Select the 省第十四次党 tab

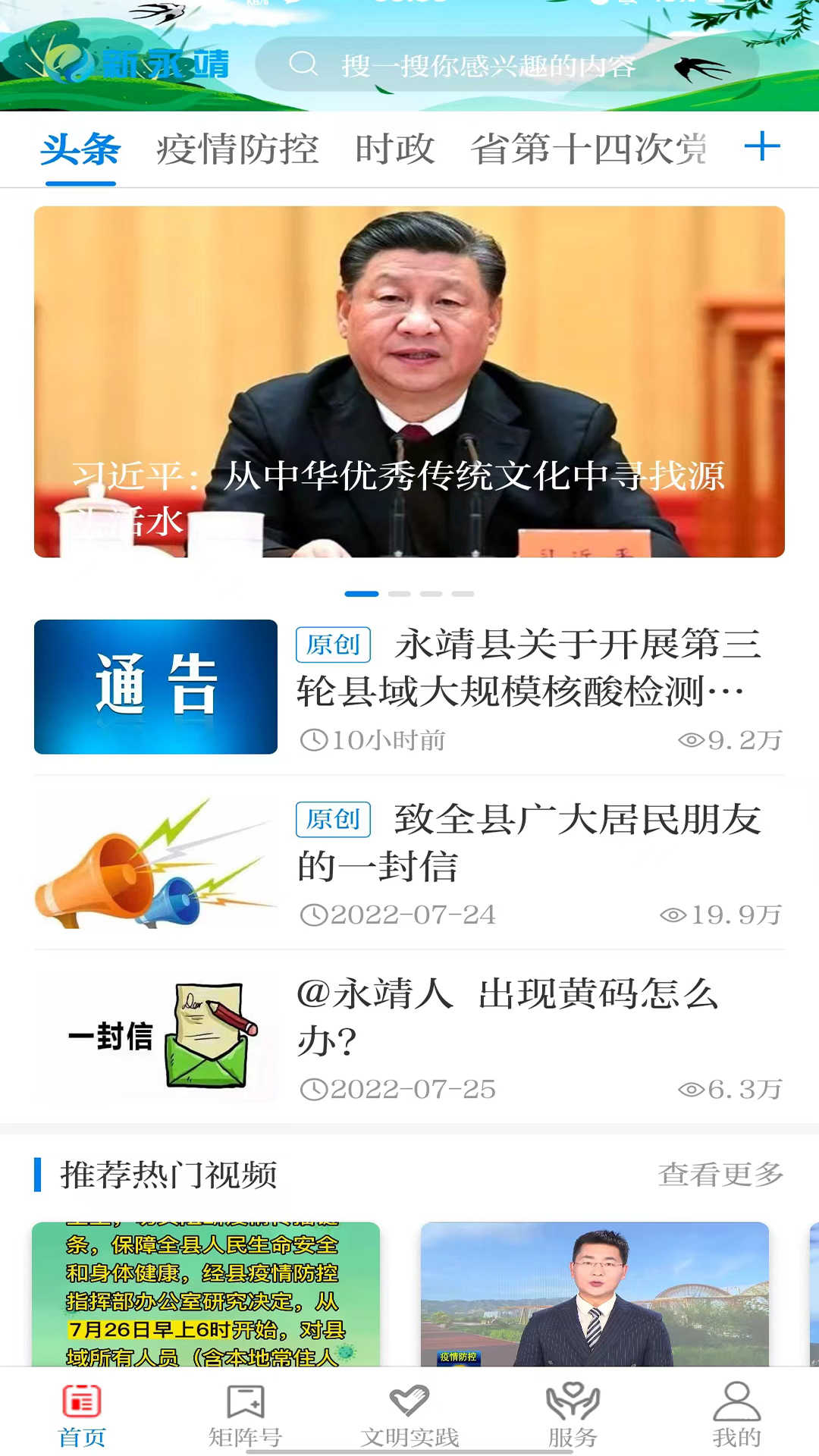(590, 149)
